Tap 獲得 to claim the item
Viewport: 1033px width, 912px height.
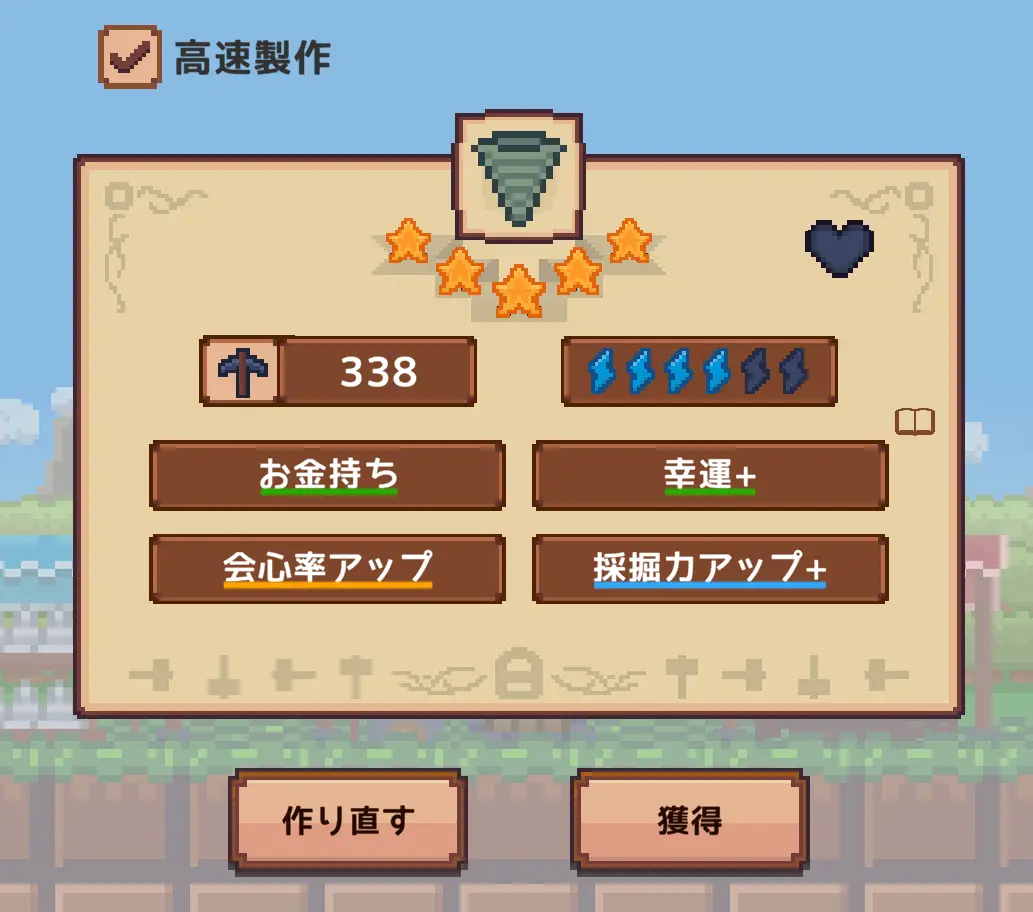[689, 820]
